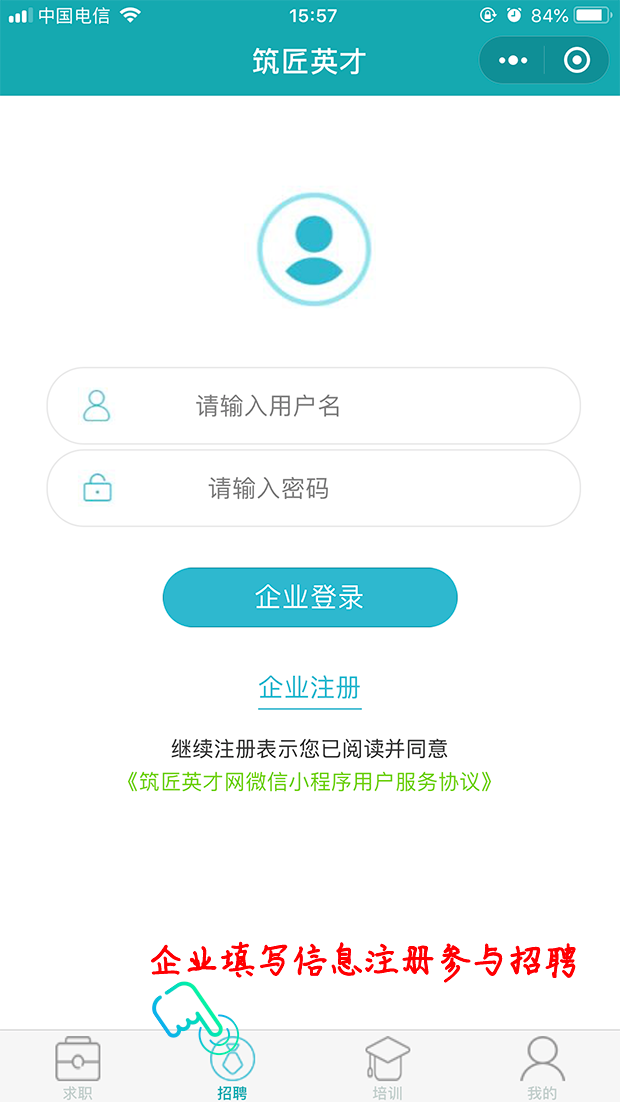Viewport: 620px width, 1102px height.
Task: Open the mini program more-options menu
Action: (512, 61)
